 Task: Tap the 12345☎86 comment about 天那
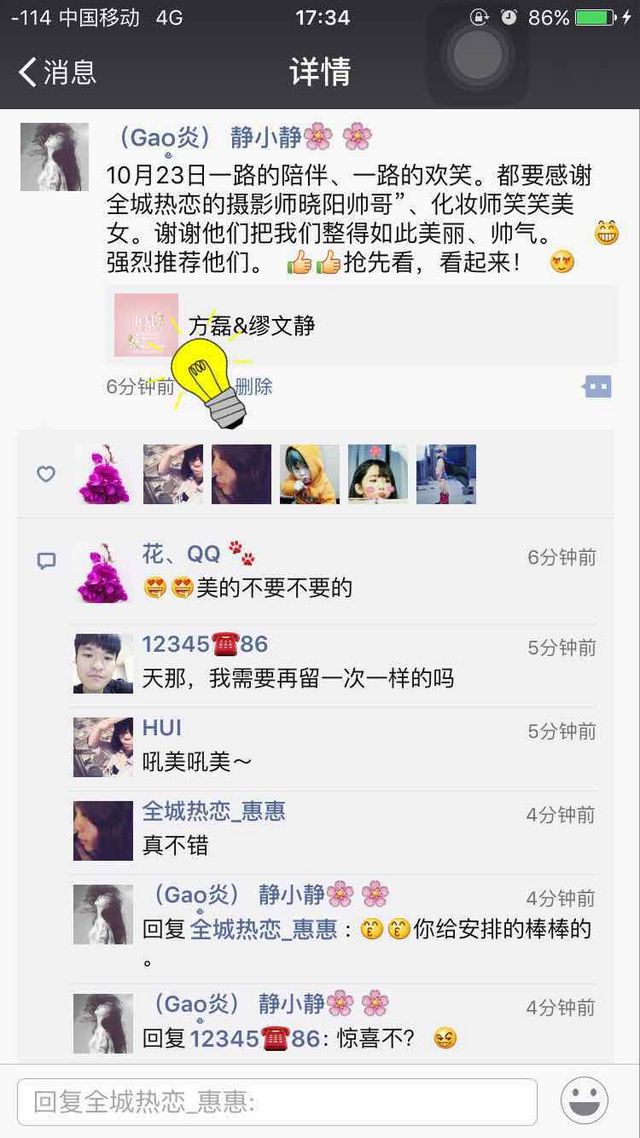(x=332, y=665)
